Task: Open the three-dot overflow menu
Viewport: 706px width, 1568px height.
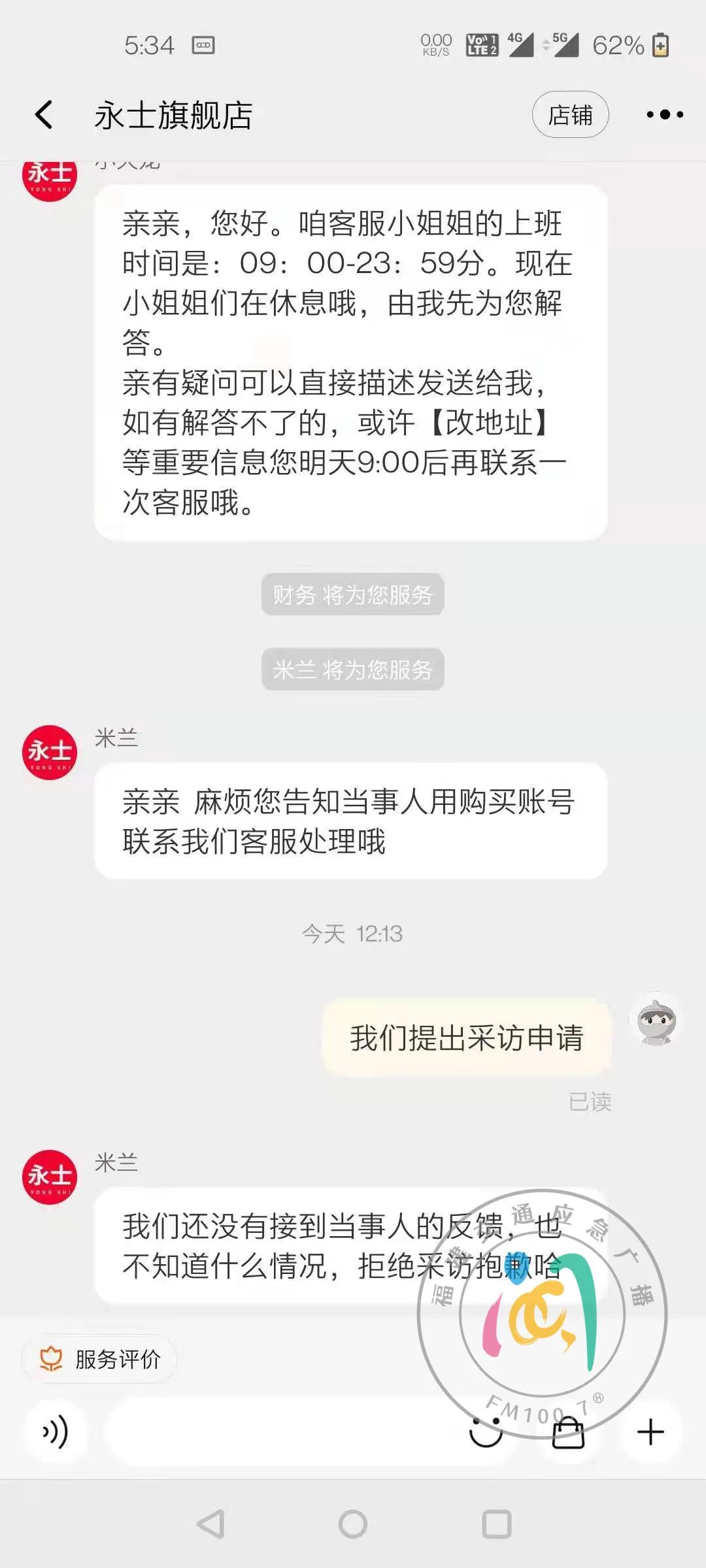Action: tap(664, 115)
